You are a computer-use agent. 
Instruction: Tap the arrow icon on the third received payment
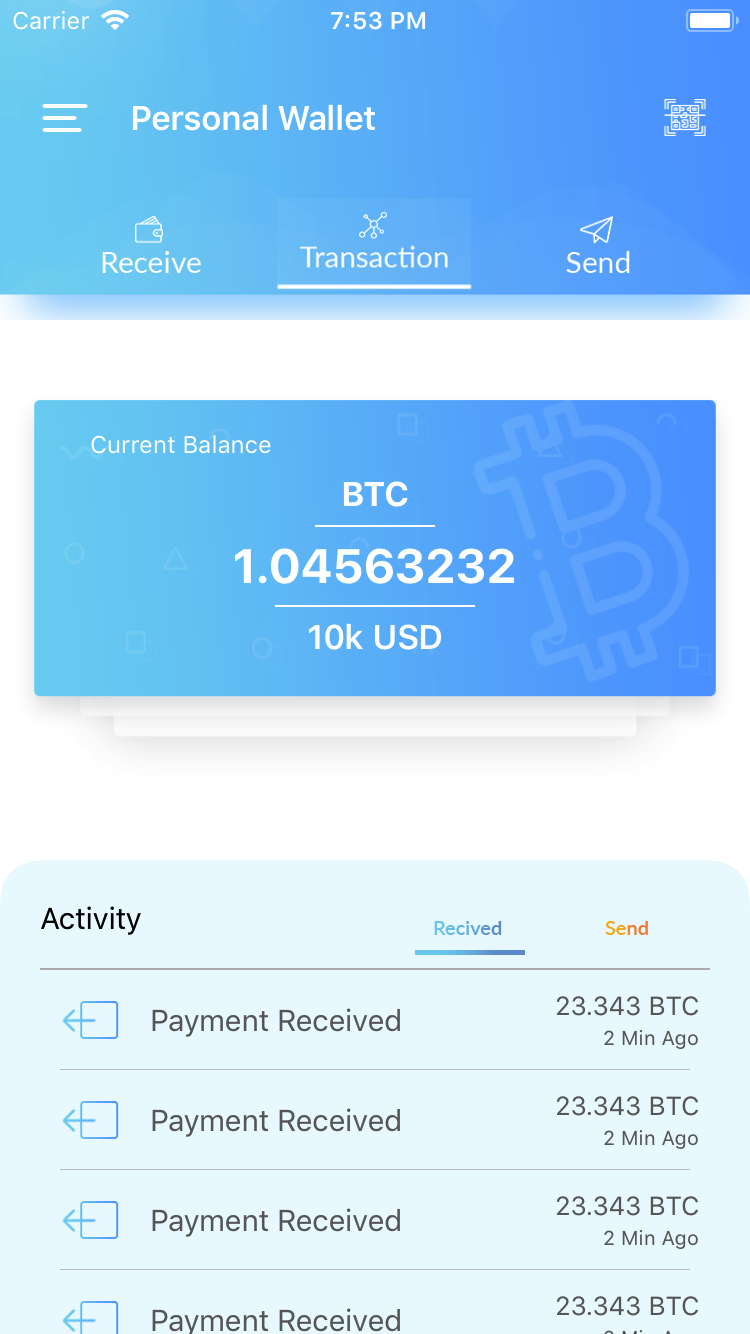(91, 1220)
